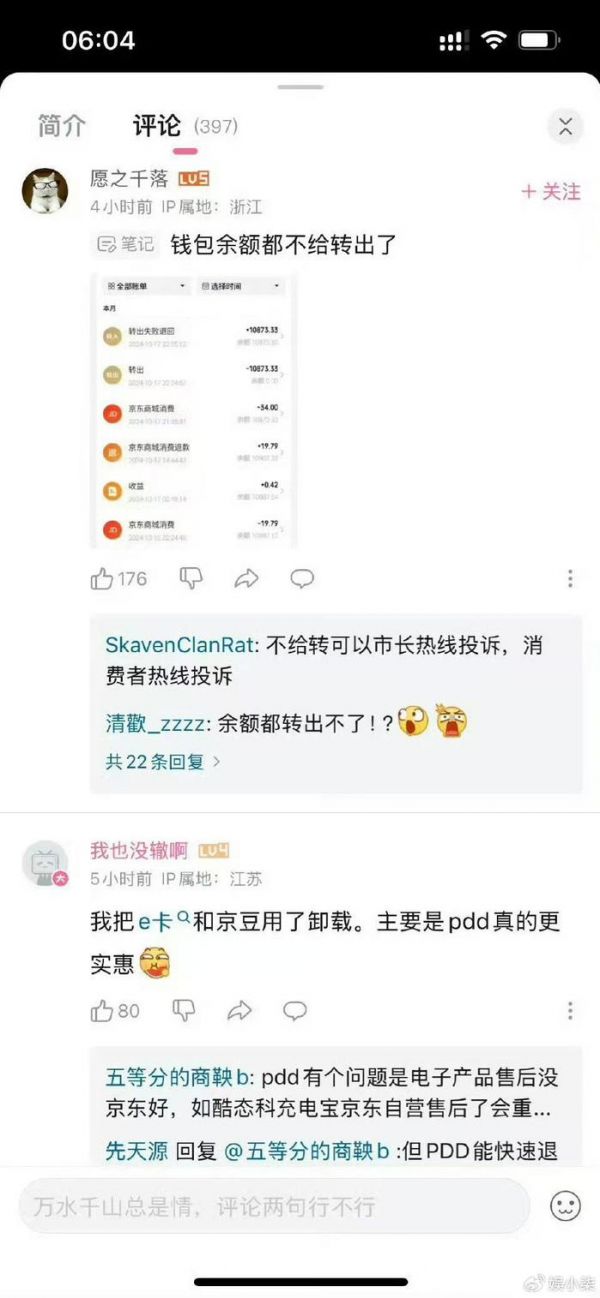Close the comments panel
The width and height of the screenshot is (600, 1298).
[565, 126]
